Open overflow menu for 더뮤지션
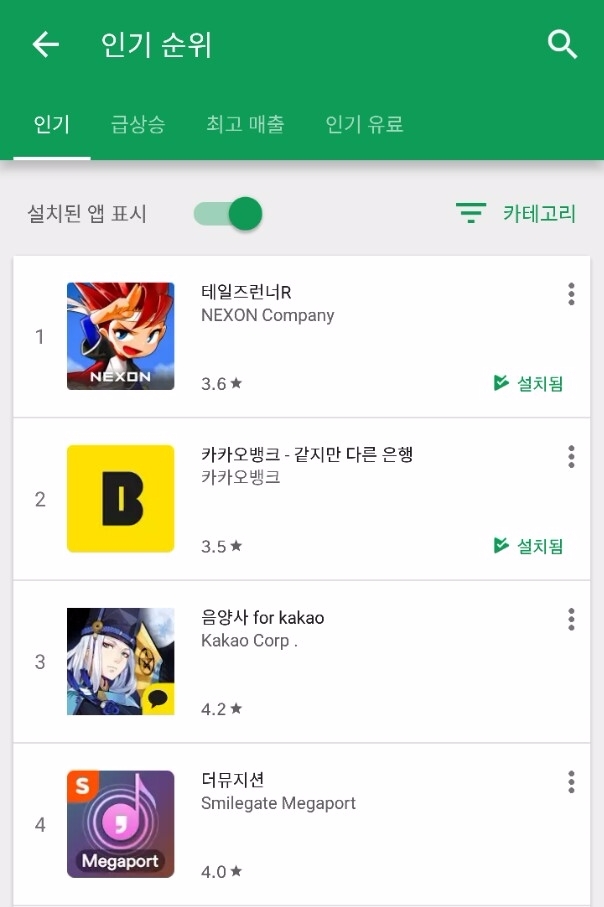The width and height of the screenshot is (604, 907). point(571,782)
